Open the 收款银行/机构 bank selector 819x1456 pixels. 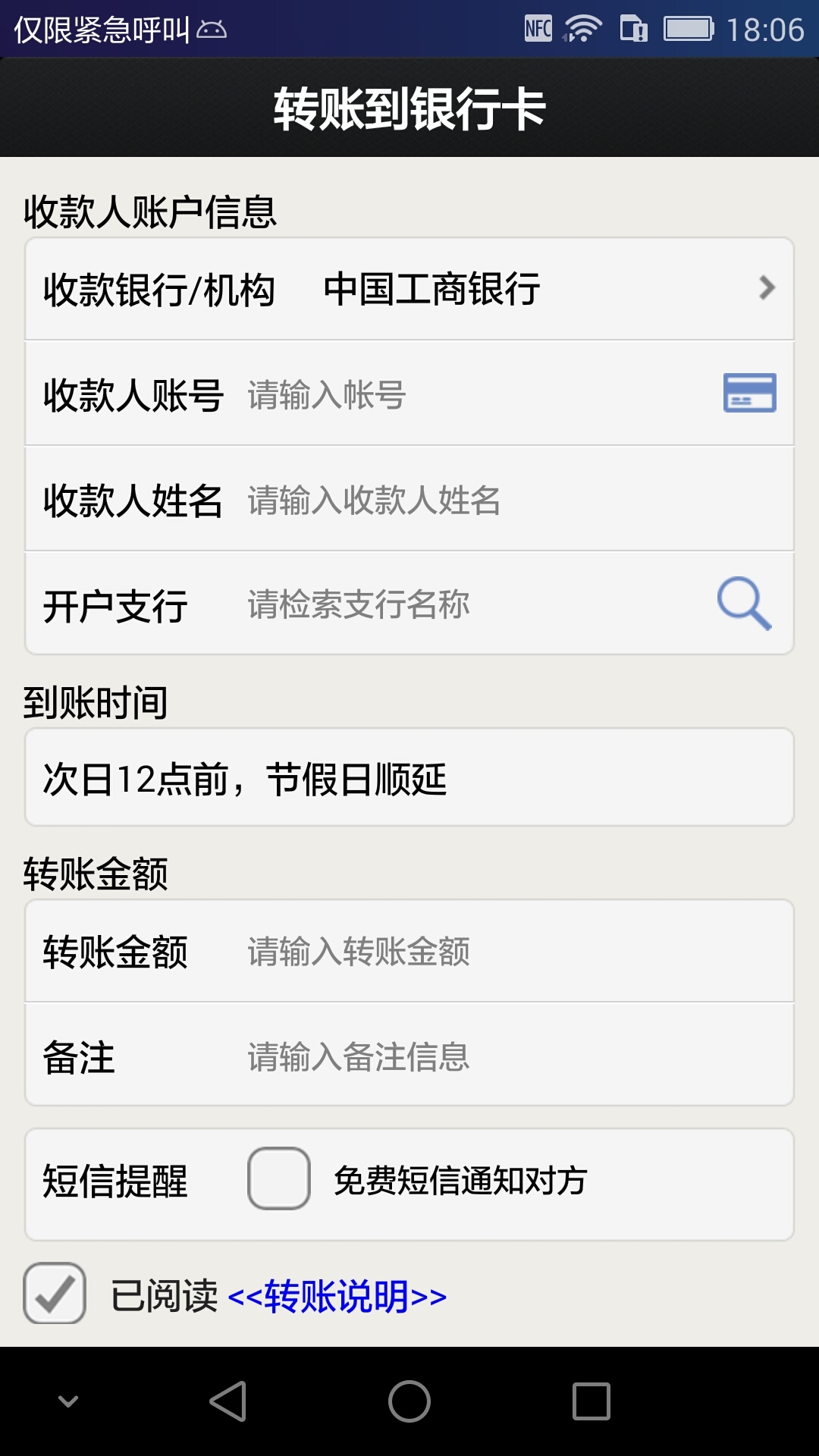(x=409, y=289)
